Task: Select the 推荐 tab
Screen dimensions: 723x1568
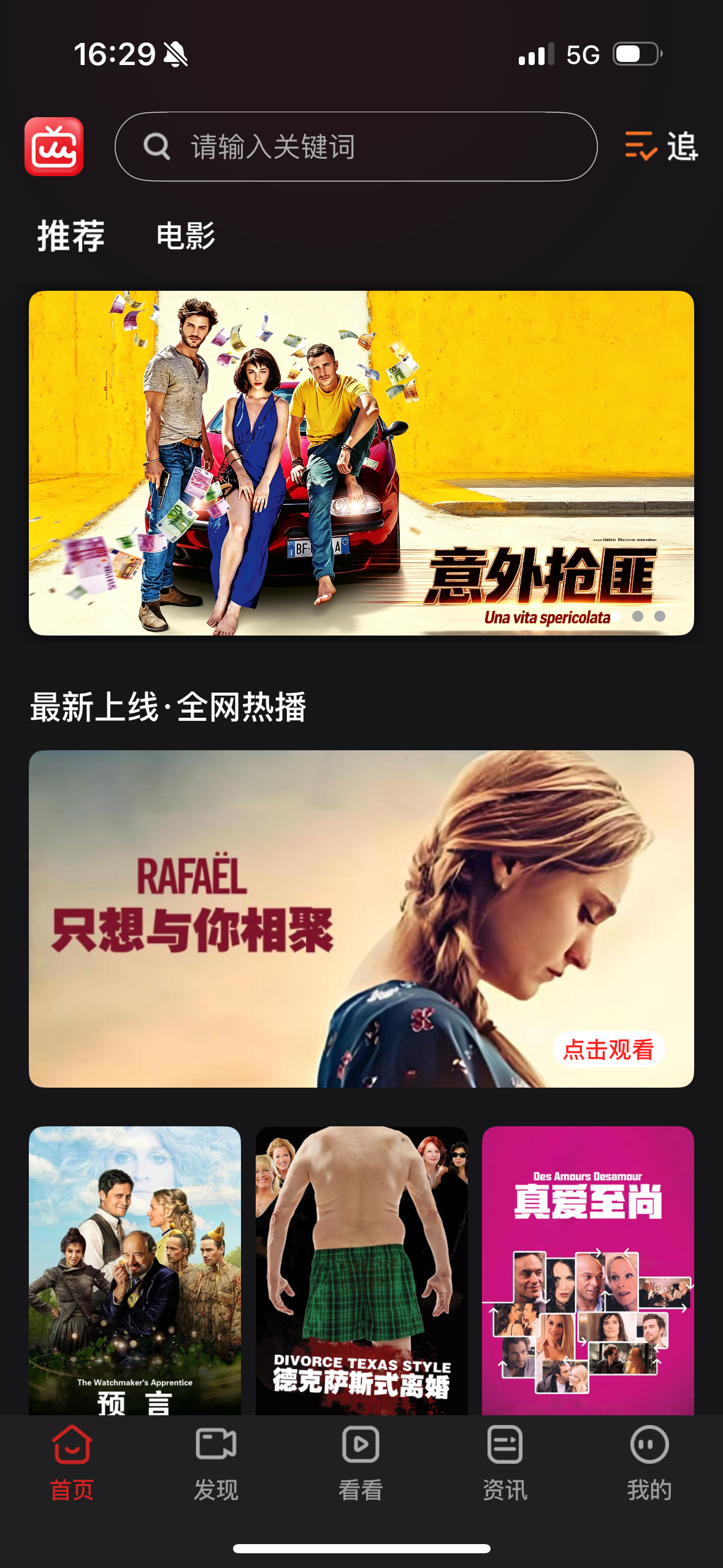Action: pos(71,236)
